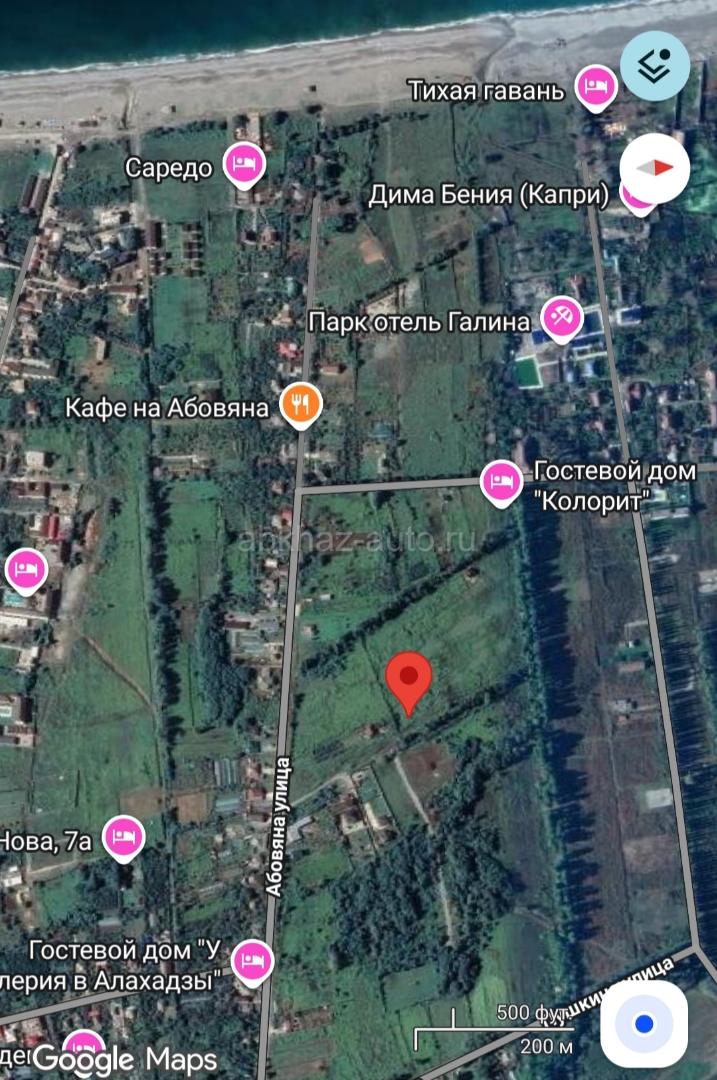Open the Кафе на Абовяна restaurant marker
The width and height of the screenshot is (717, 1080).
pos(300,405)
